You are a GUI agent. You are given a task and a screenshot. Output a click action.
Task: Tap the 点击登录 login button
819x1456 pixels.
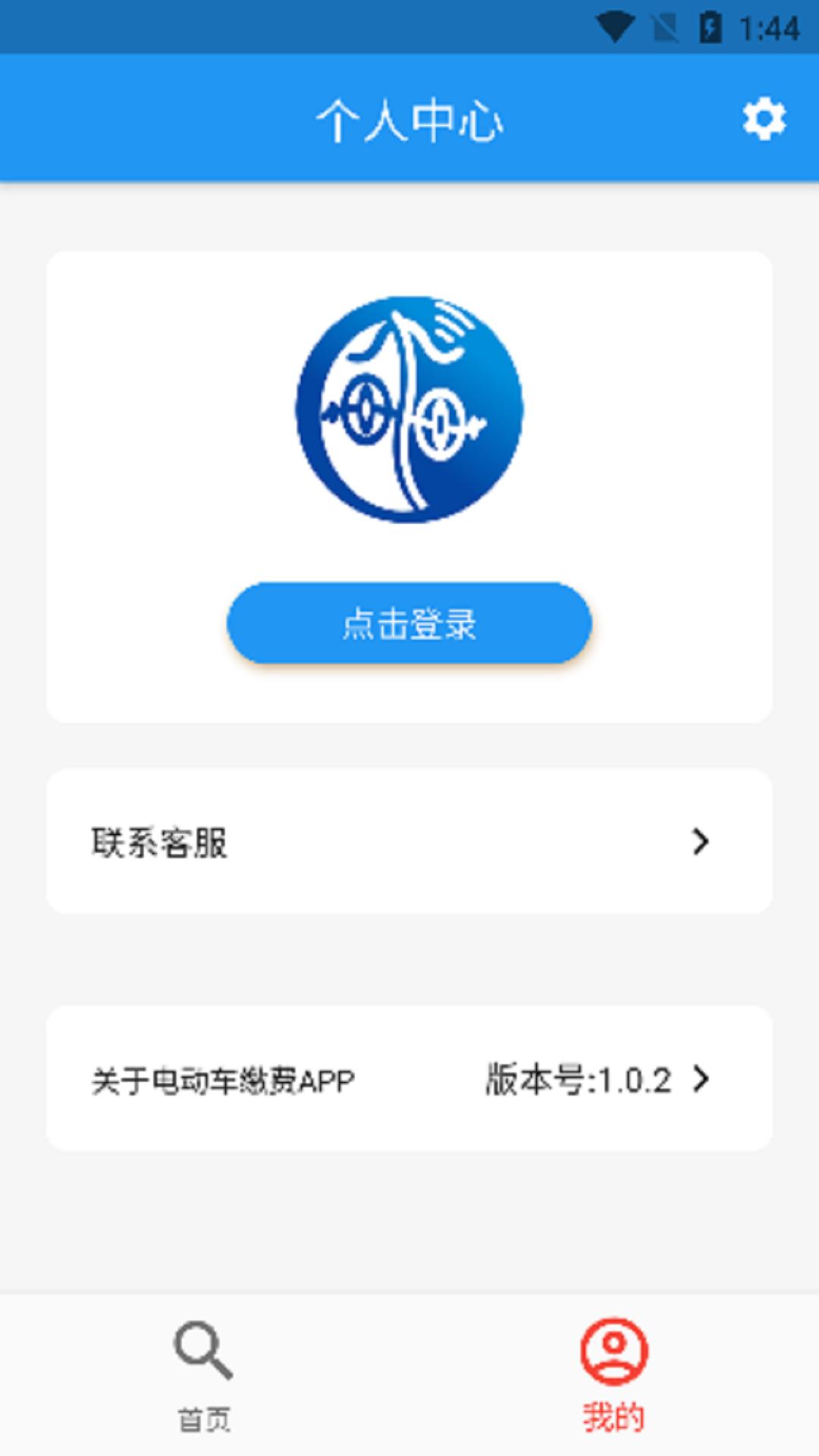(409, 623)
